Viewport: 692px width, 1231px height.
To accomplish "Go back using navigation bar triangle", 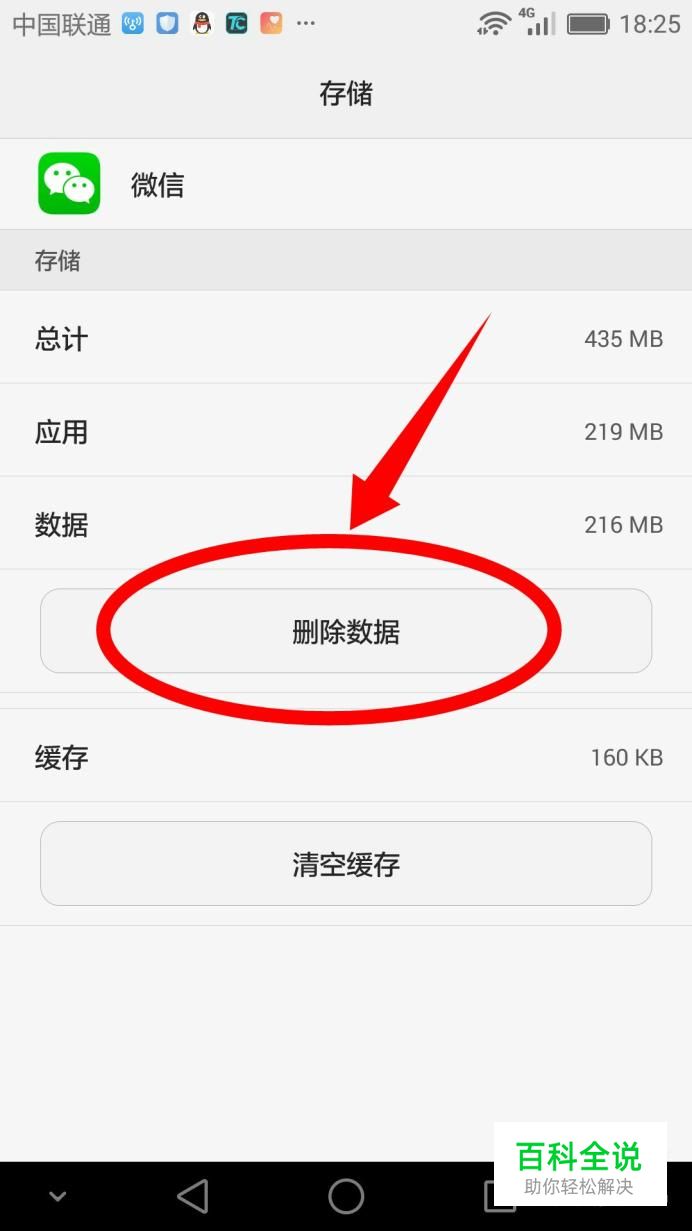I will [192, 1196].
